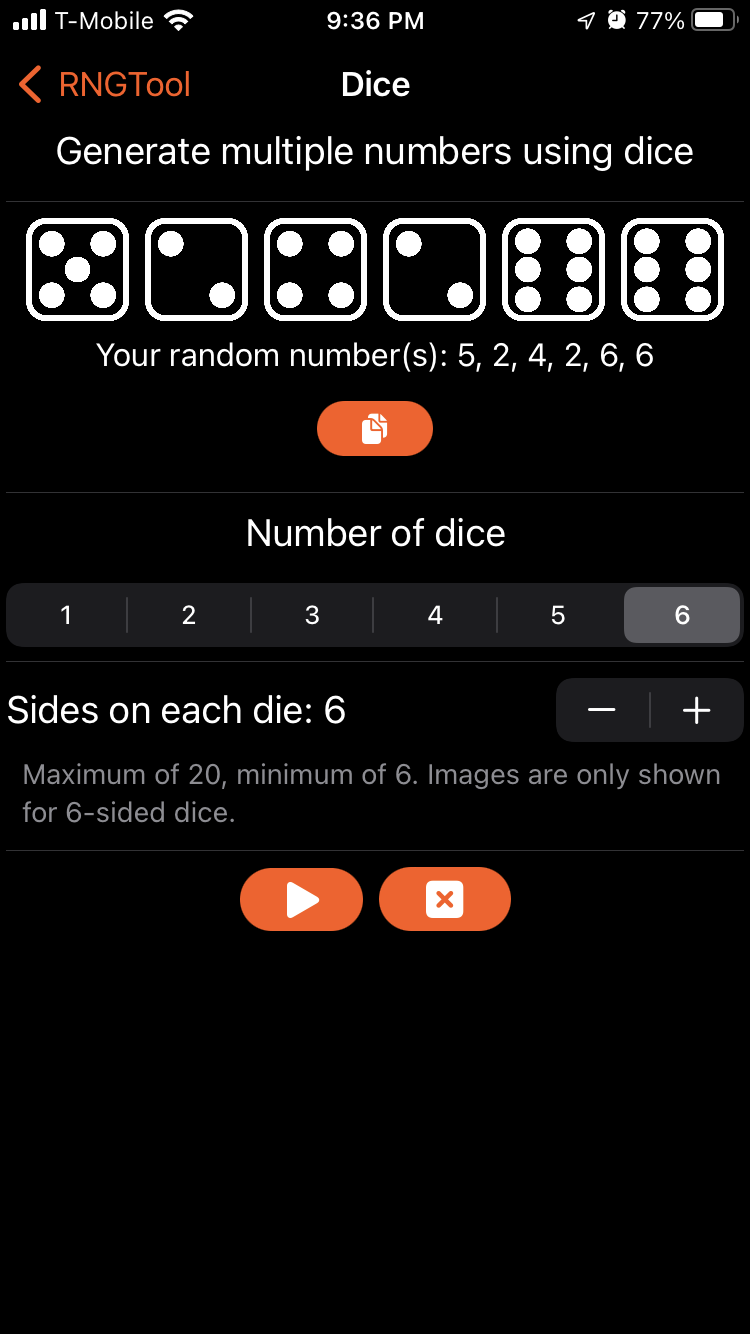Clear the results with the X button
Image resolution: width=750 pixels, height=1334 pixels.
pos(445,900)
